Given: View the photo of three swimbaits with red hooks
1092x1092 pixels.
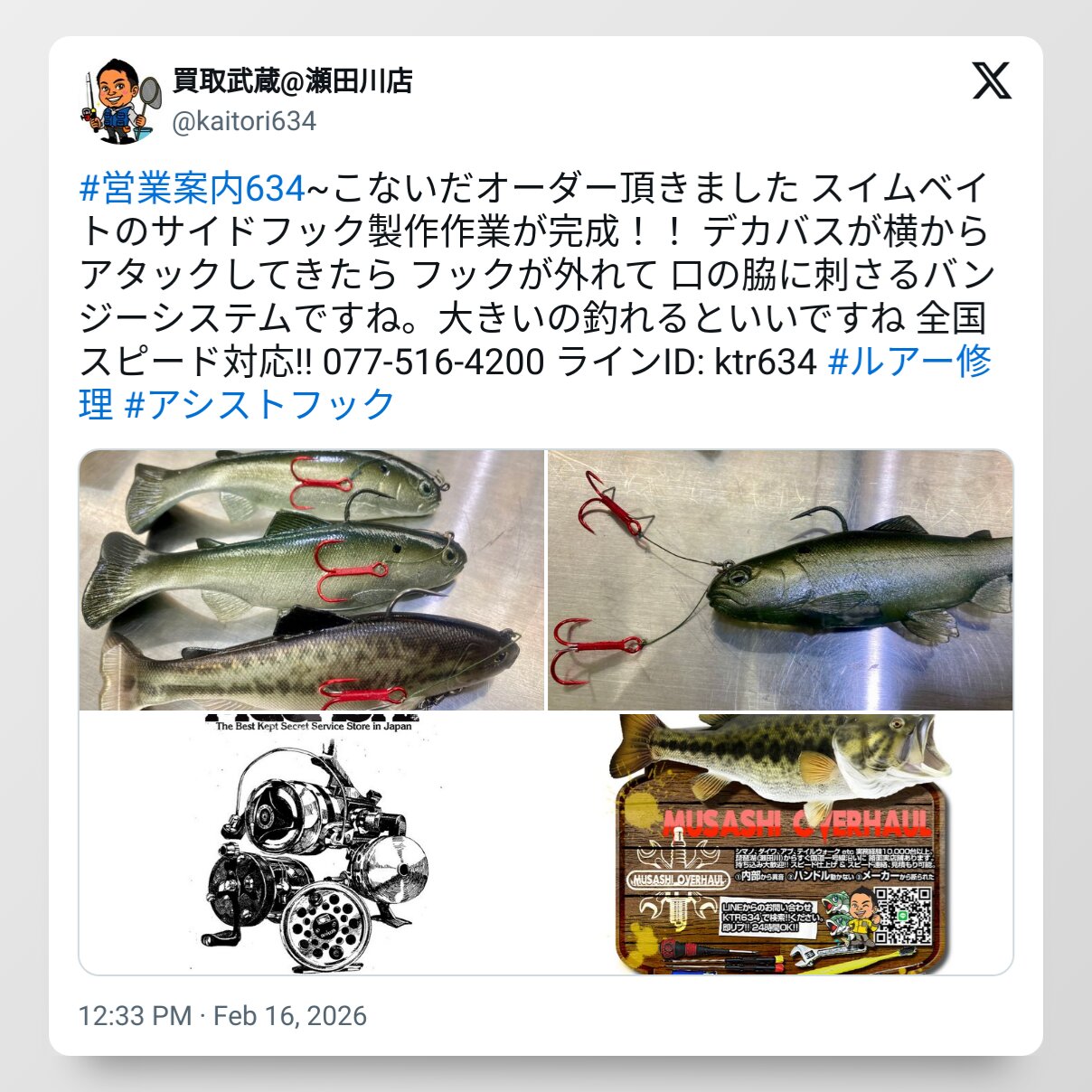Looking at the screenshot, I should (312, 579).
